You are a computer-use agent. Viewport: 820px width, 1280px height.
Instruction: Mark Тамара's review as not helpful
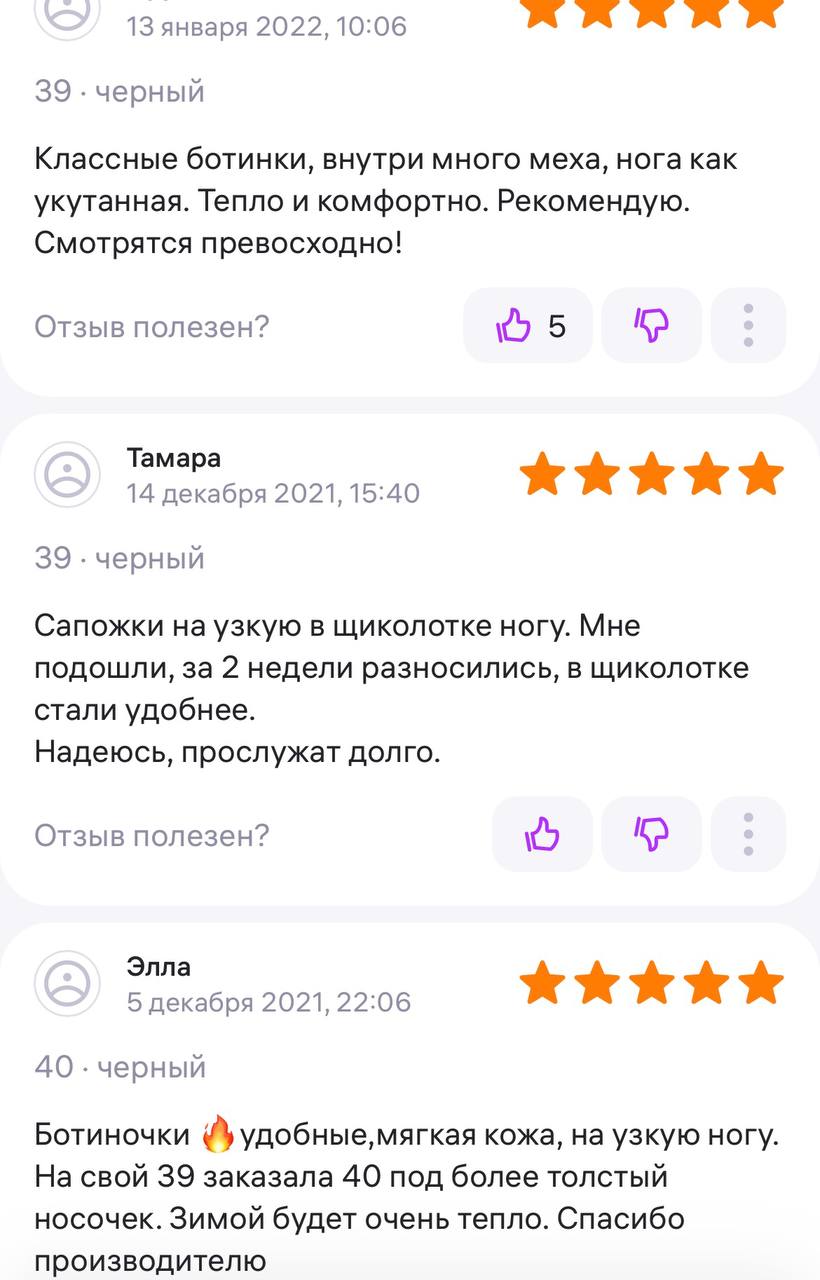pos(651,833)
